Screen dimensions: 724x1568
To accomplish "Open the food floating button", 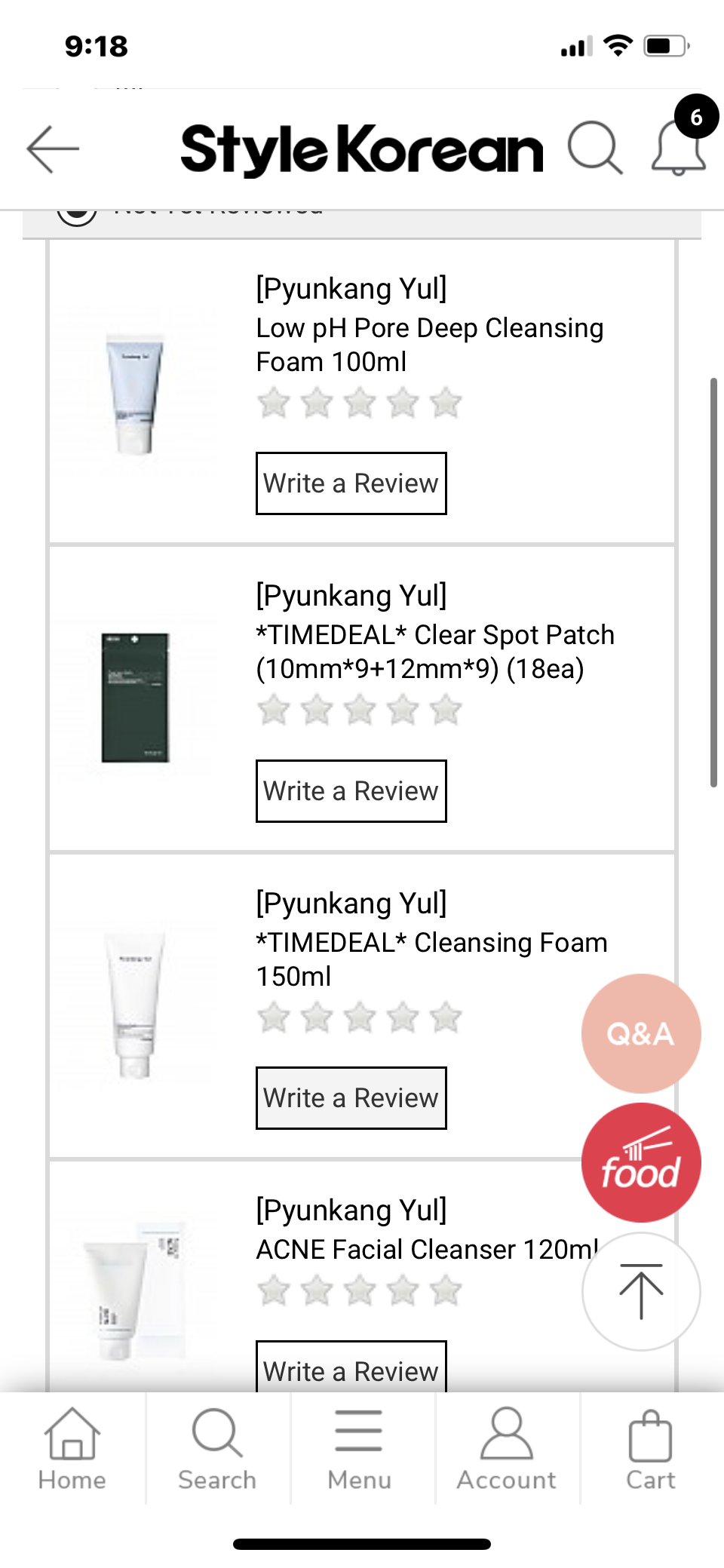I will (640, 1162).
